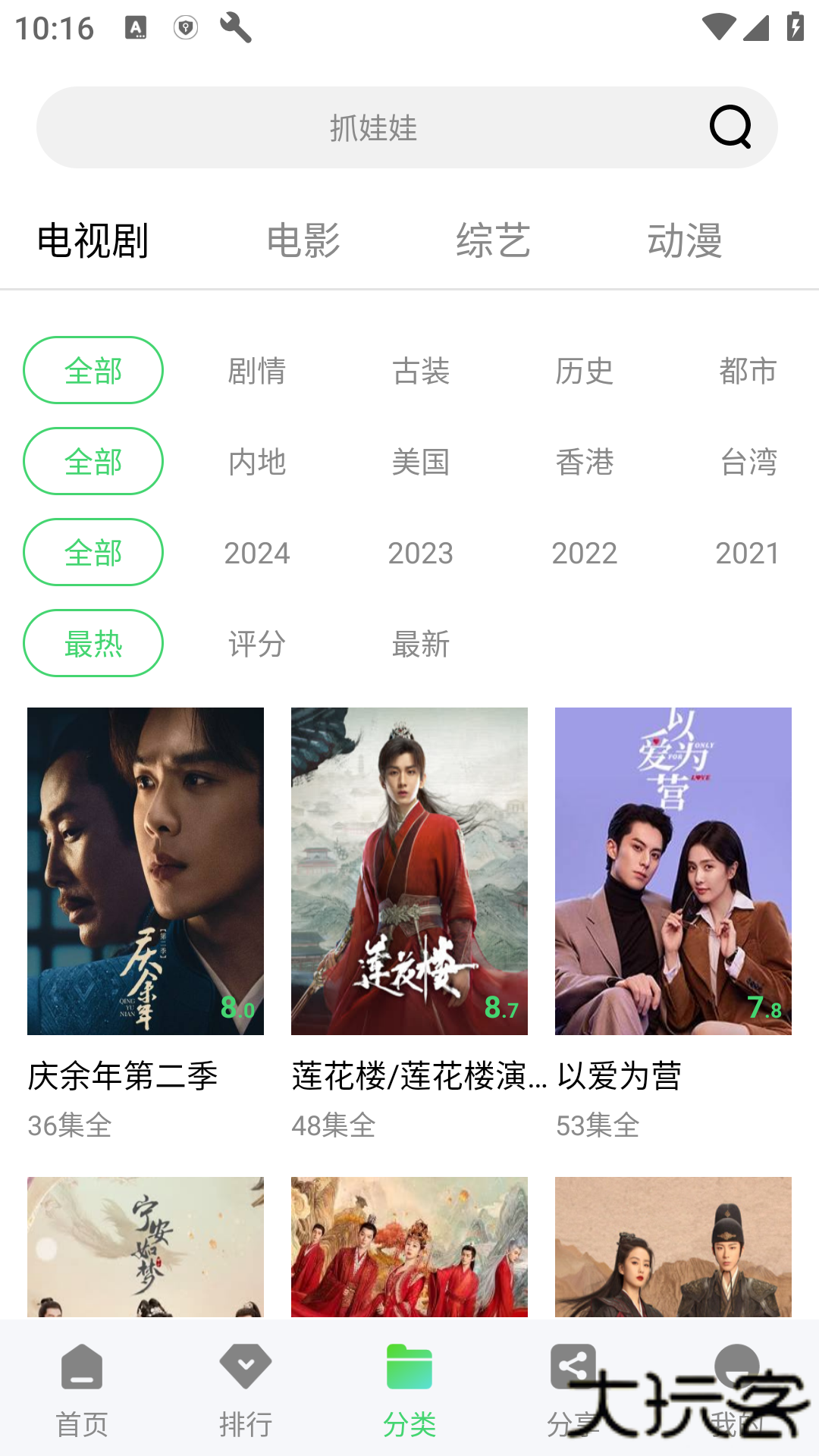Viewport: 819px width, 1456px height.
Task: Sort results by 评分 rating
Action: 256,645
